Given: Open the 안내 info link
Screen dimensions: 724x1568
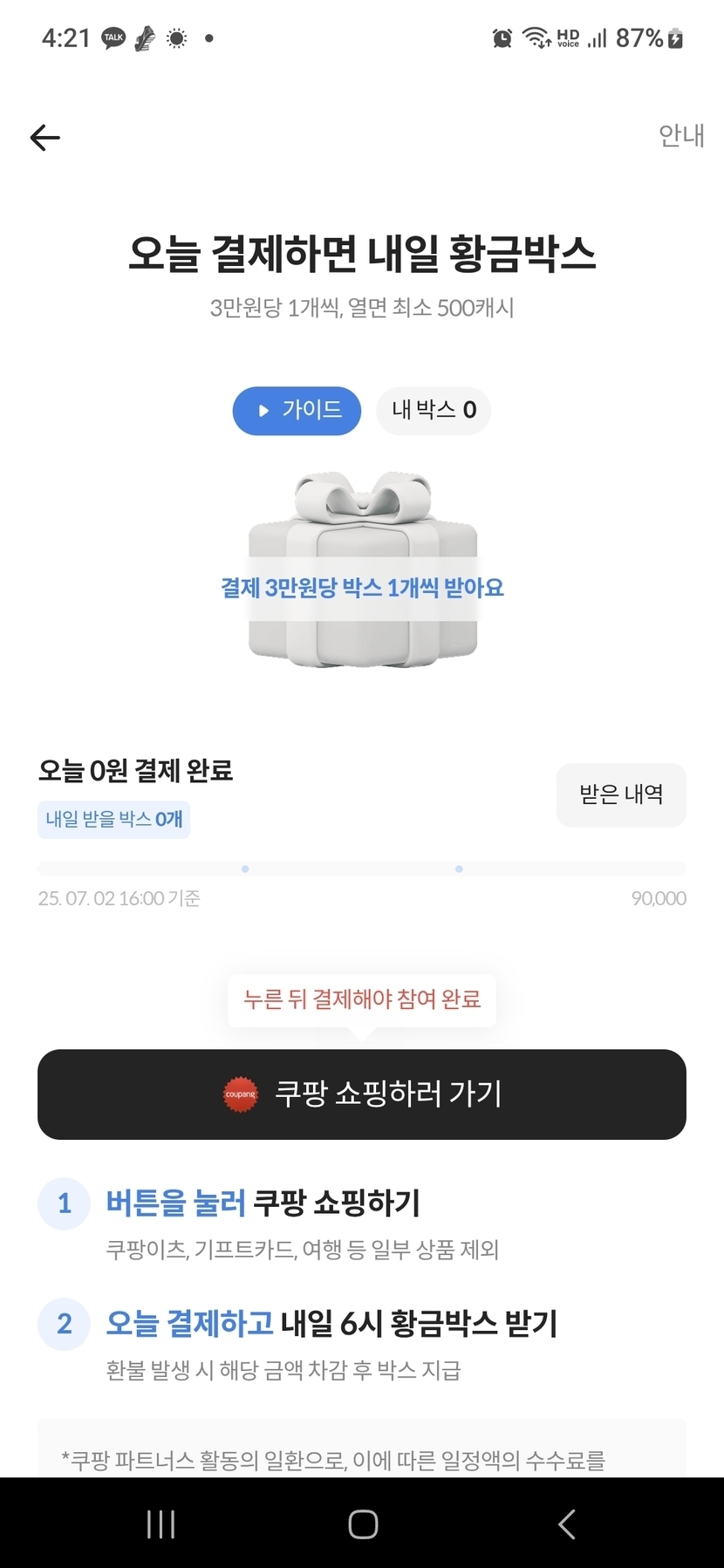Looking at the screenshot, I should pyautogui.click(x=681, y=135).
